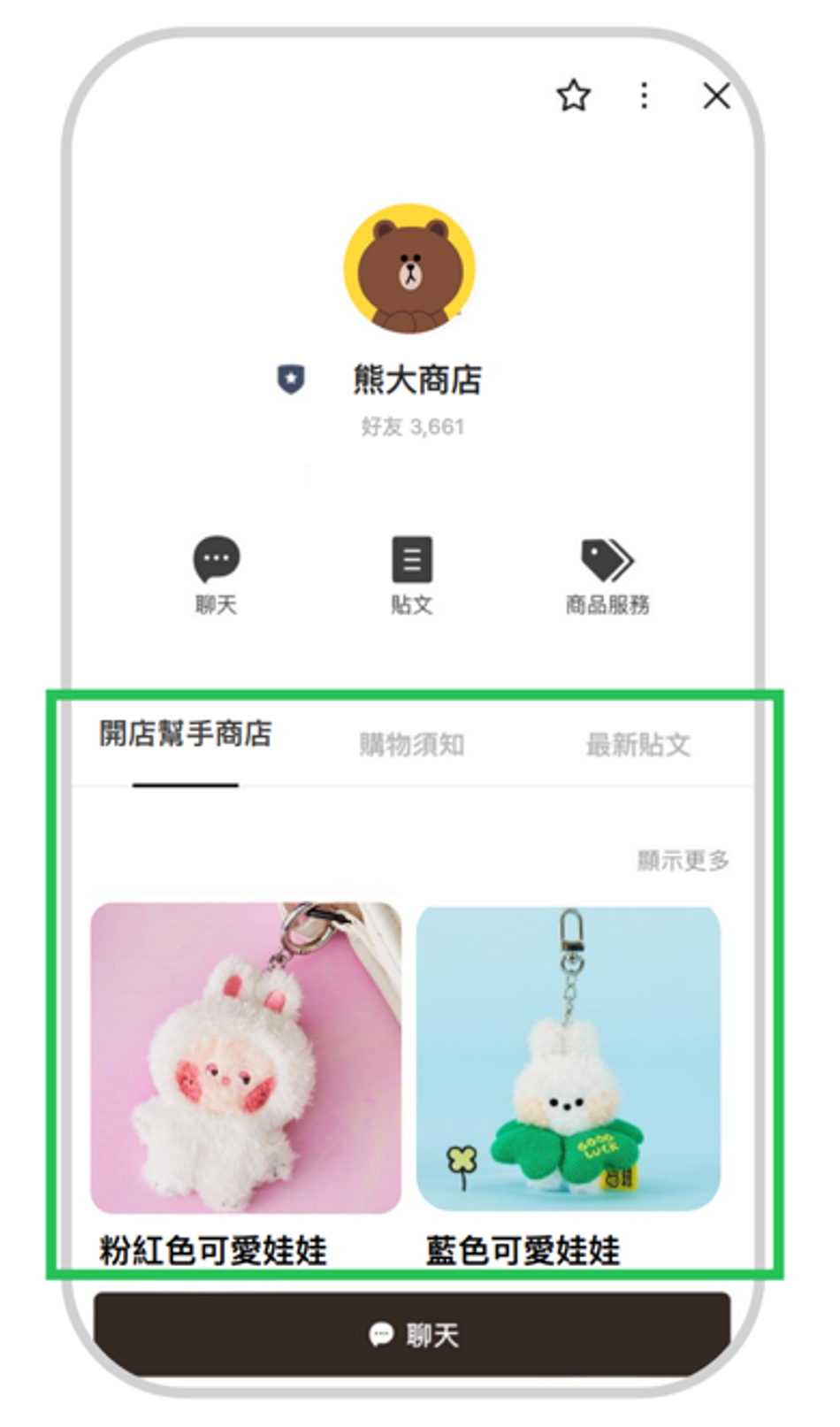Tap the 聊天 speech bubble icon
Viewport: 840px width, 1427px height.
(217, 560)
